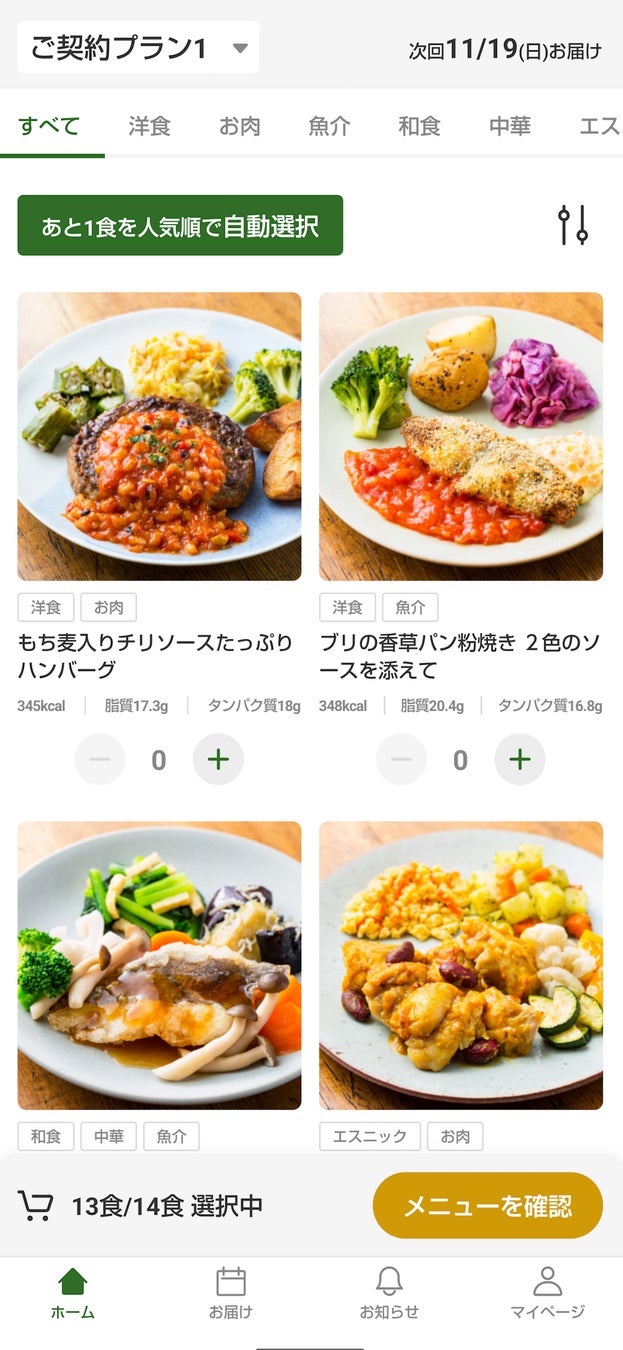Switch to the お肉 category tab
The width and height of the screenshot is (623, 1350).
coord(240,127)
